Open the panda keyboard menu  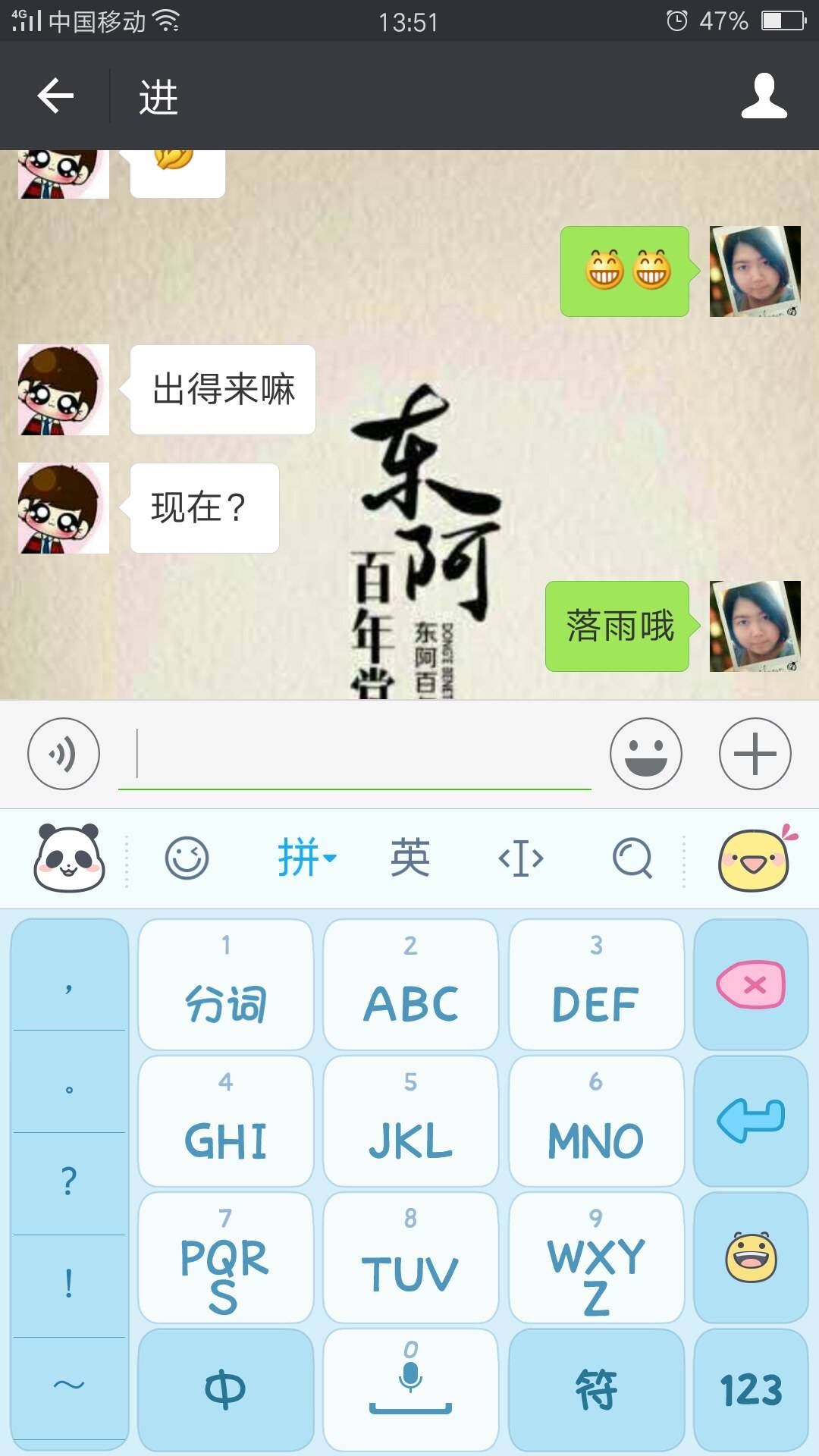click(69, 858)
